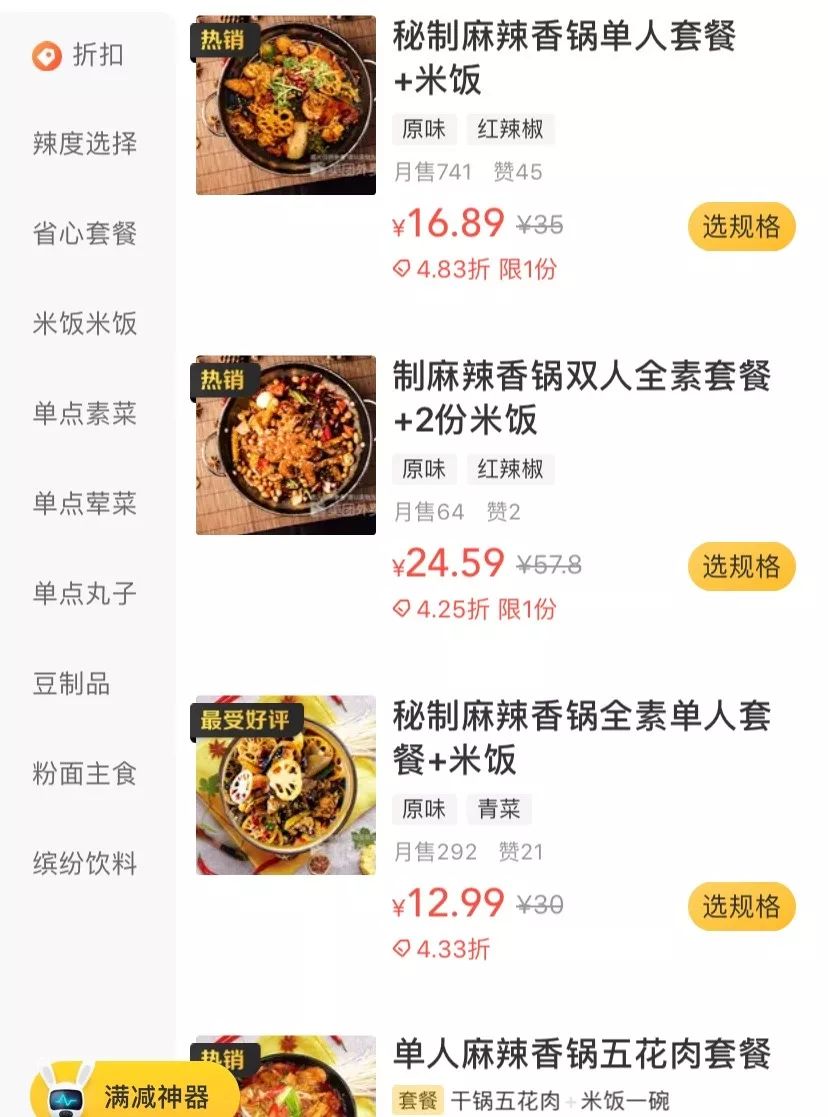Select the 青菜 option for third dish
This screenshot has height=1117, width=828.
point(502,810)
